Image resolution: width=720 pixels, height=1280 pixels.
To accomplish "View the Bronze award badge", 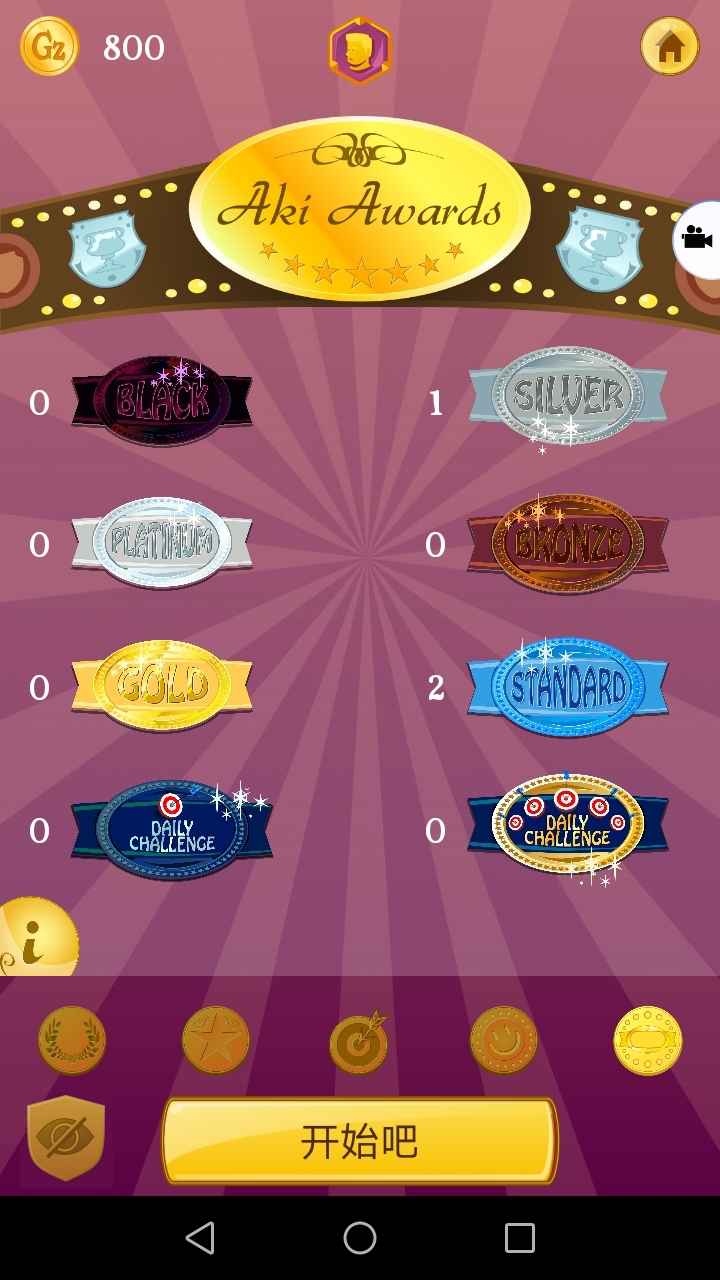I will [x=568, y=543].
